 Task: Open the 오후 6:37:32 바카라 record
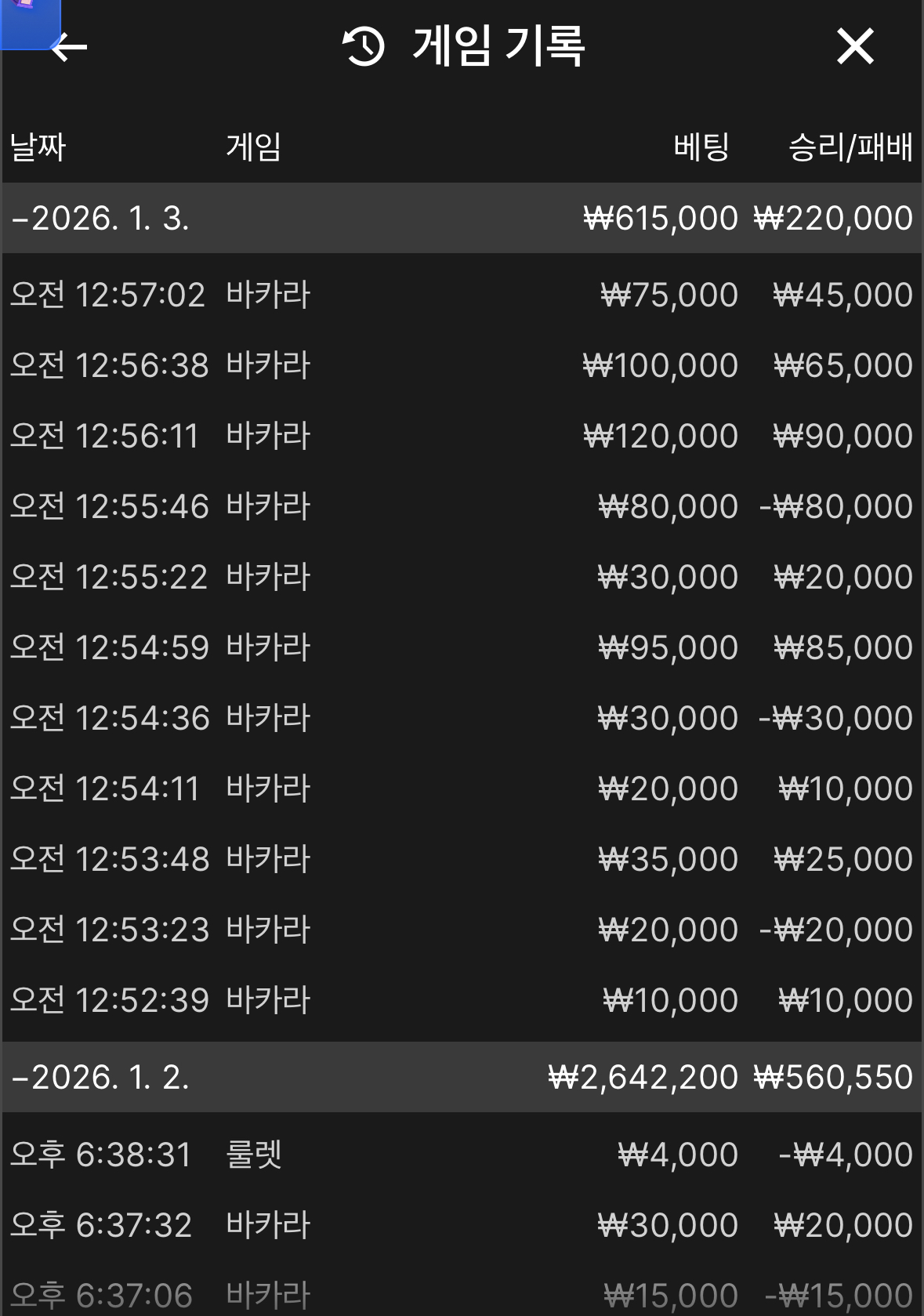click(461, 1226)
